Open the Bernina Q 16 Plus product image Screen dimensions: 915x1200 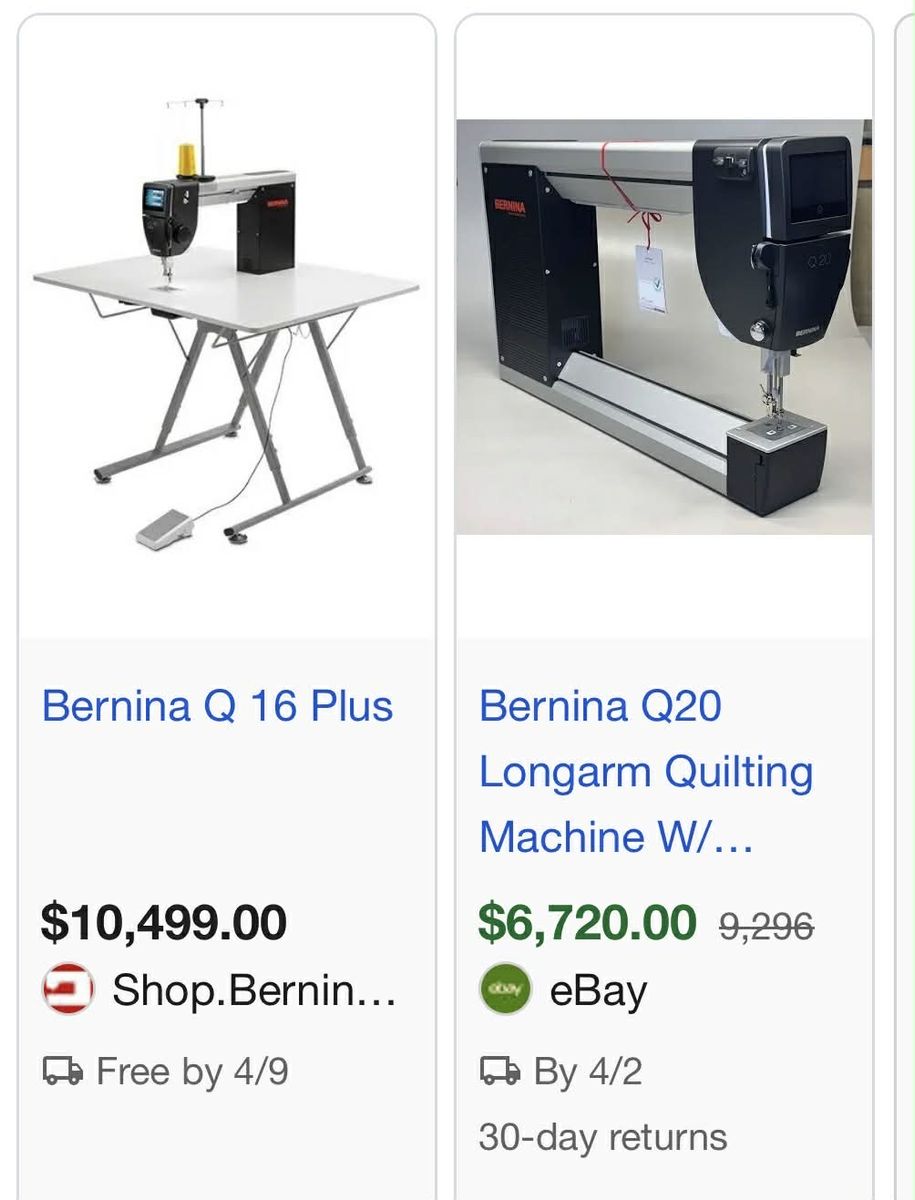[226, 325]
